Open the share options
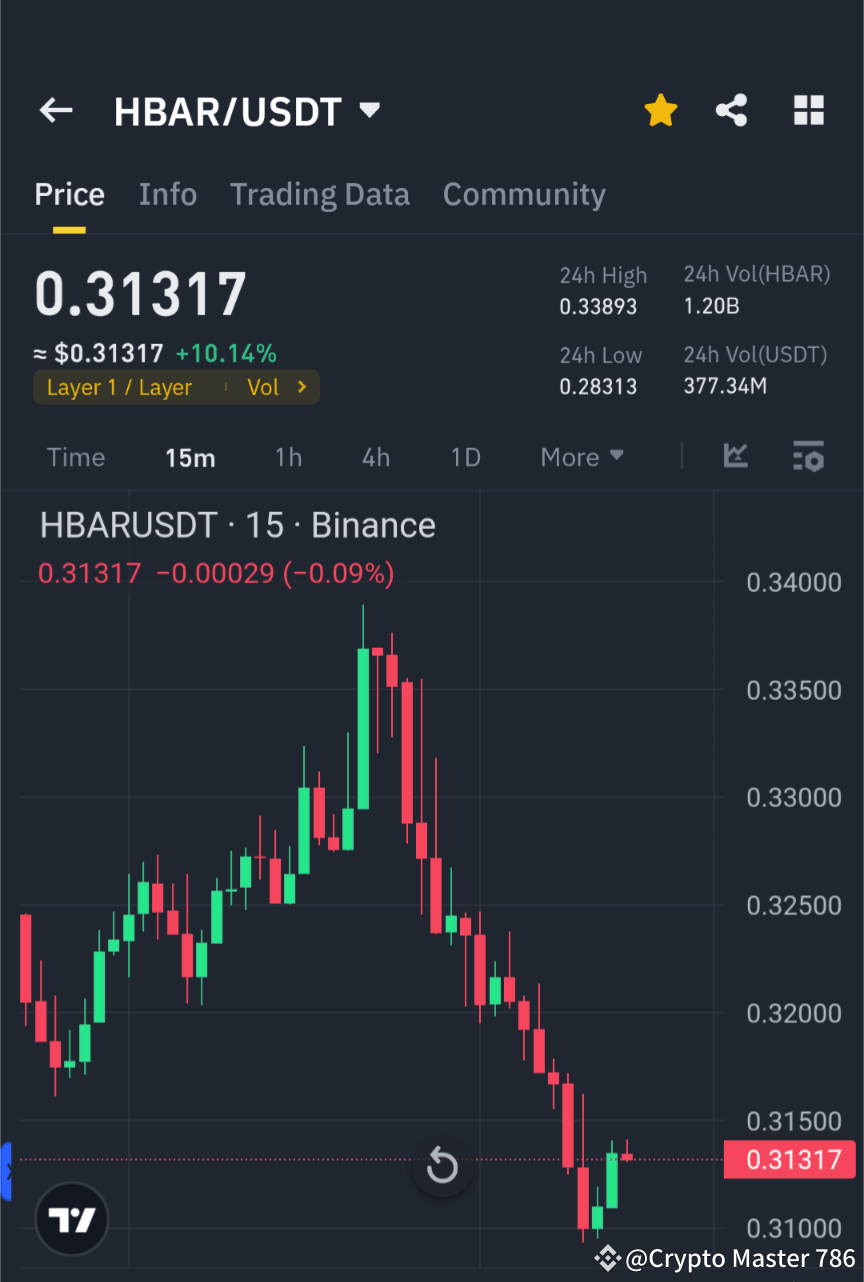The height and width of the screenshot is (1282, 864). [x=731, y=110]
